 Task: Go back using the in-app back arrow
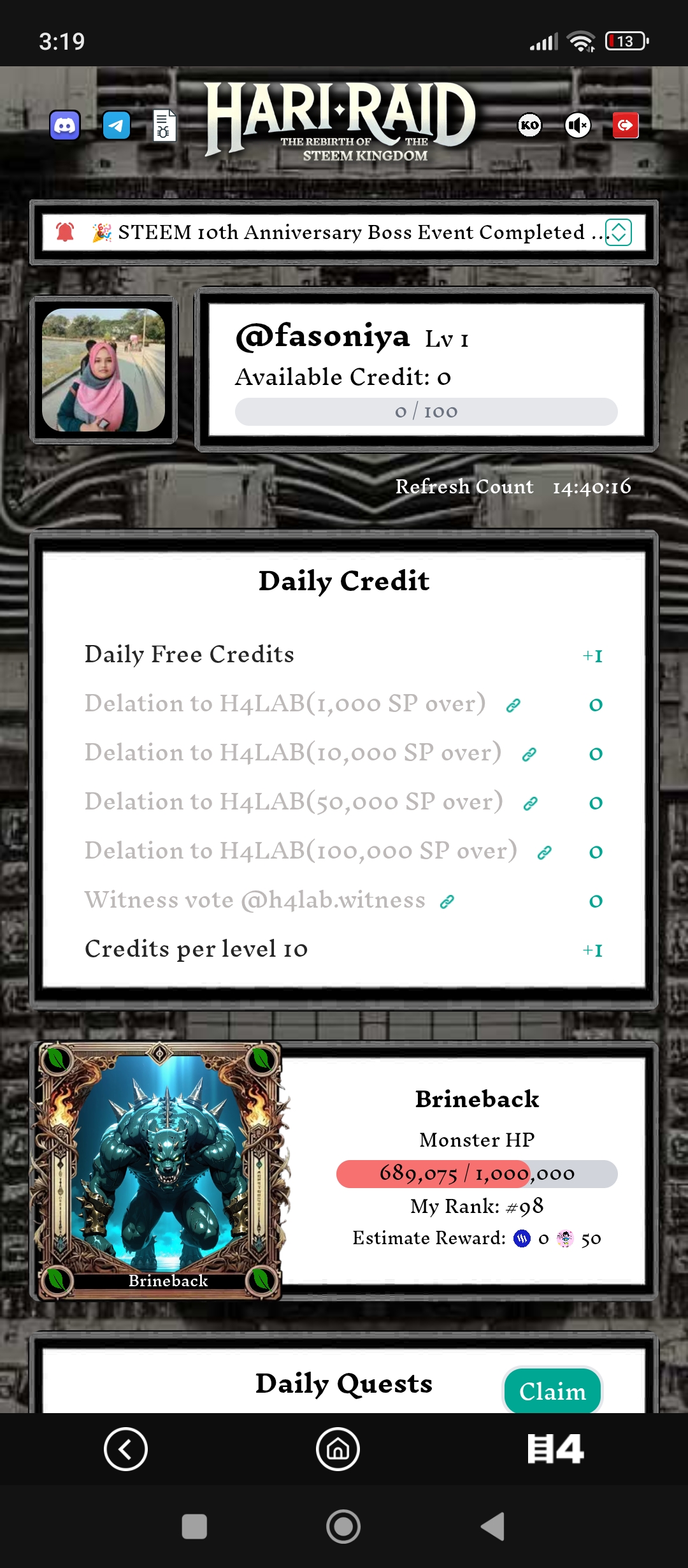(125, 1449)
